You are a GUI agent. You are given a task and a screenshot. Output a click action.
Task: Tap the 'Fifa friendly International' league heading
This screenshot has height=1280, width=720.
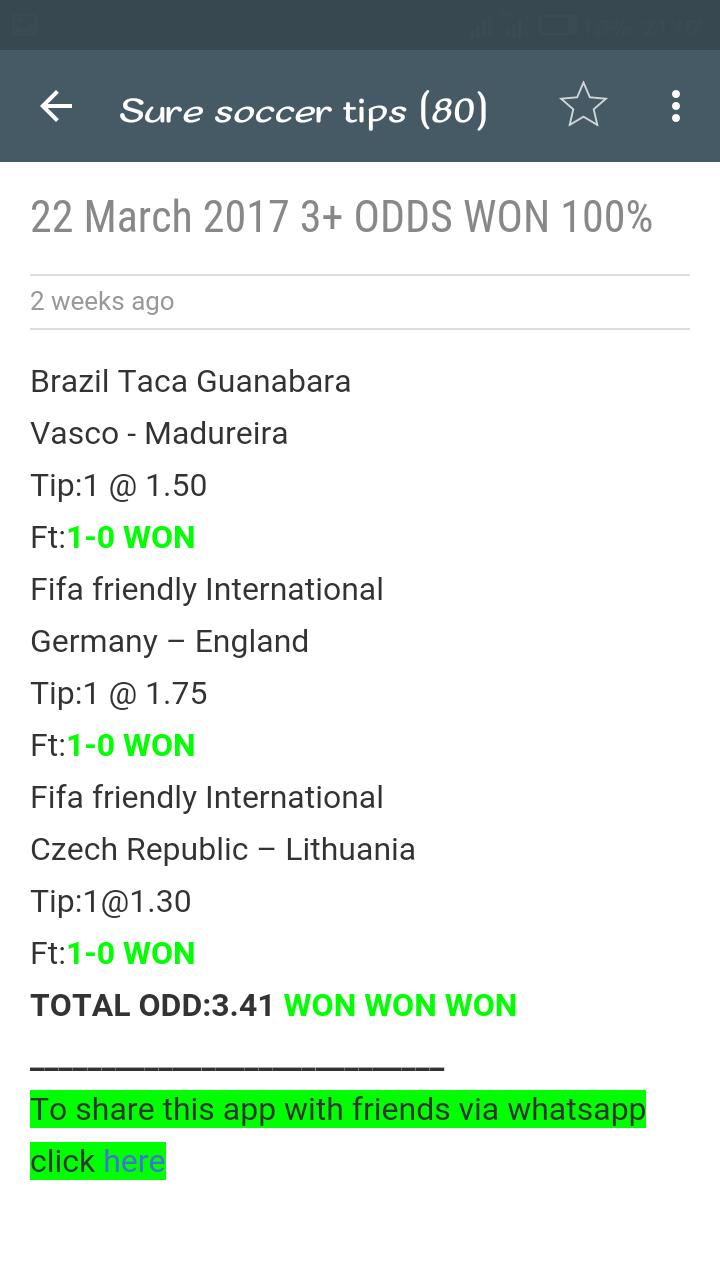click(207, 589)
